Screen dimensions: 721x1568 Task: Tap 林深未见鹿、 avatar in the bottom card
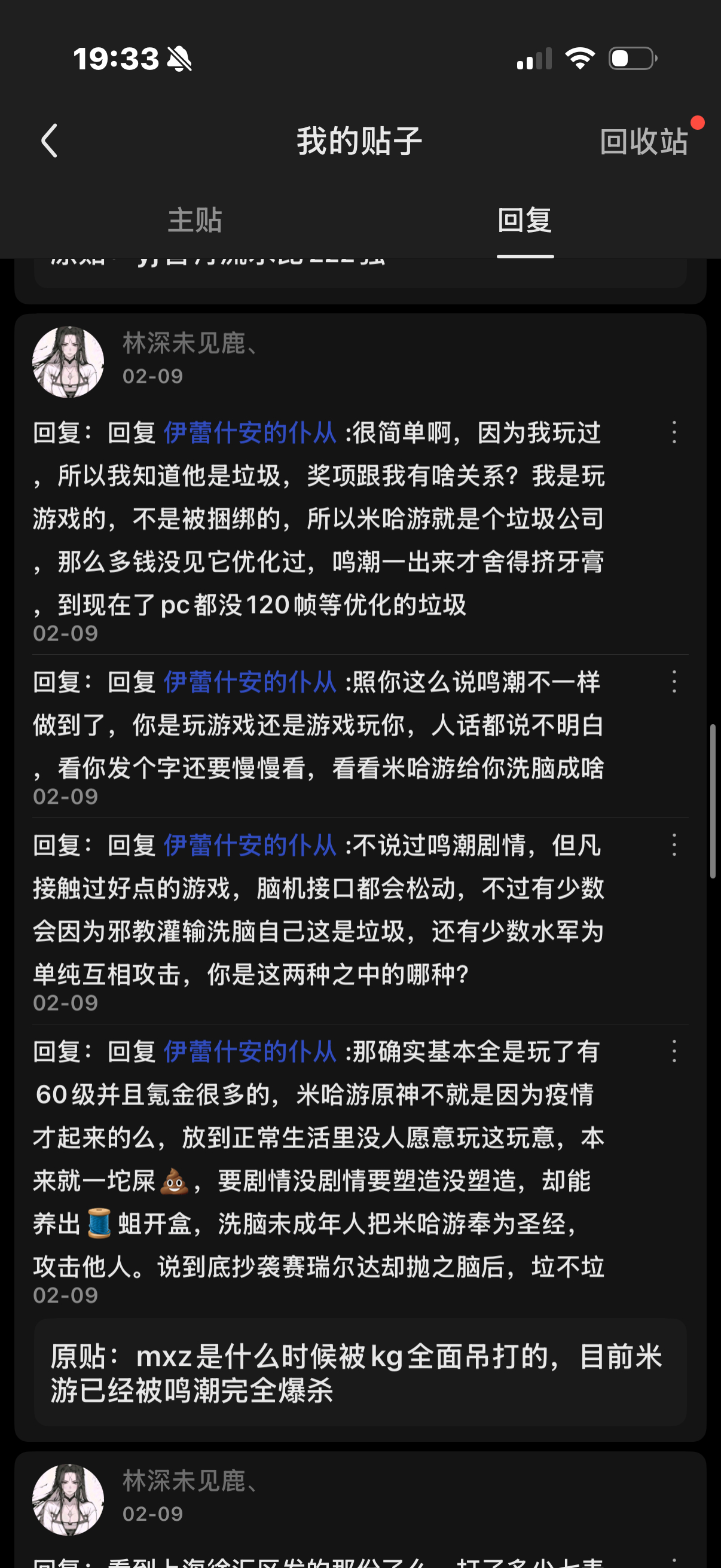[x=68, y=1499]
